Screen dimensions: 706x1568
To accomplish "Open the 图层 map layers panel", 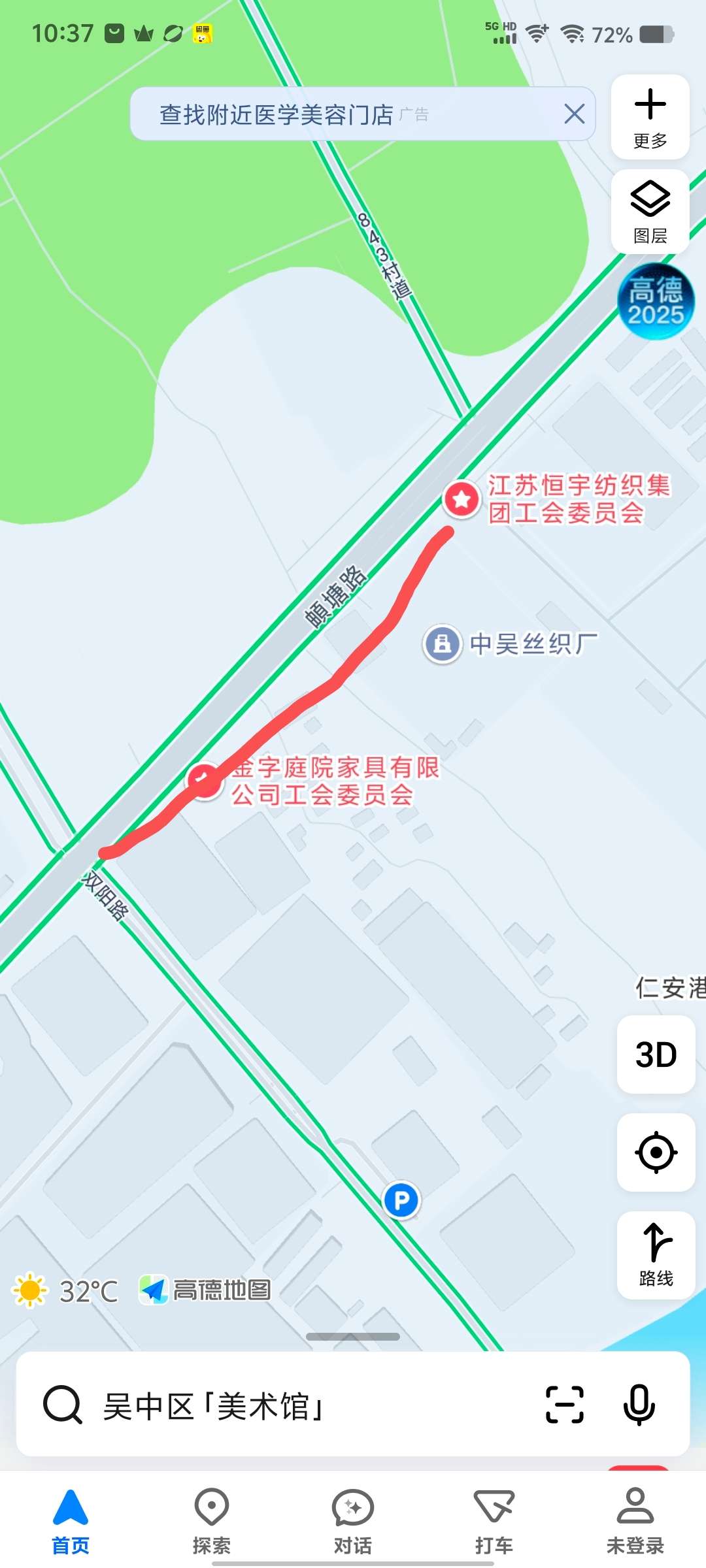I will pyautogui.click(x=650, y=212).
